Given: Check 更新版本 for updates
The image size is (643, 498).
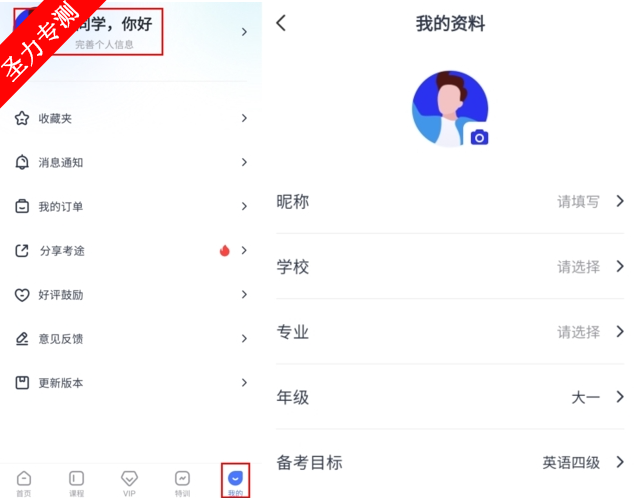Looking at the screenshot, I should (x=130, y=382).
